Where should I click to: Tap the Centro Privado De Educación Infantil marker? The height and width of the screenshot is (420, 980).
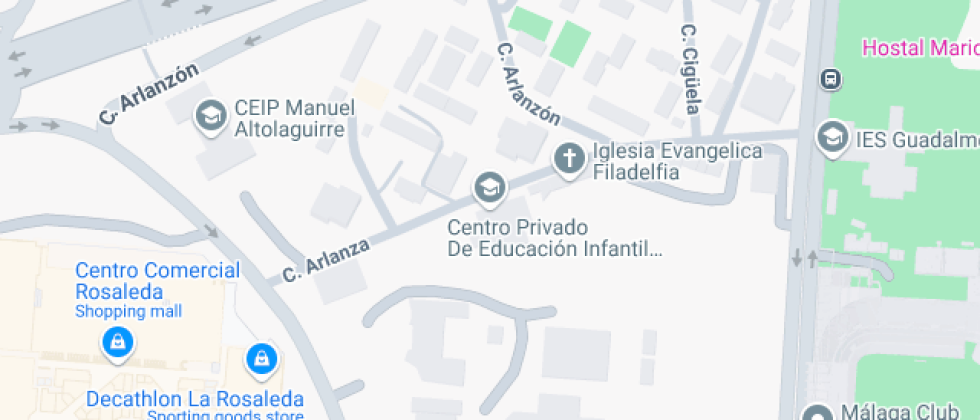click(489, 187)
